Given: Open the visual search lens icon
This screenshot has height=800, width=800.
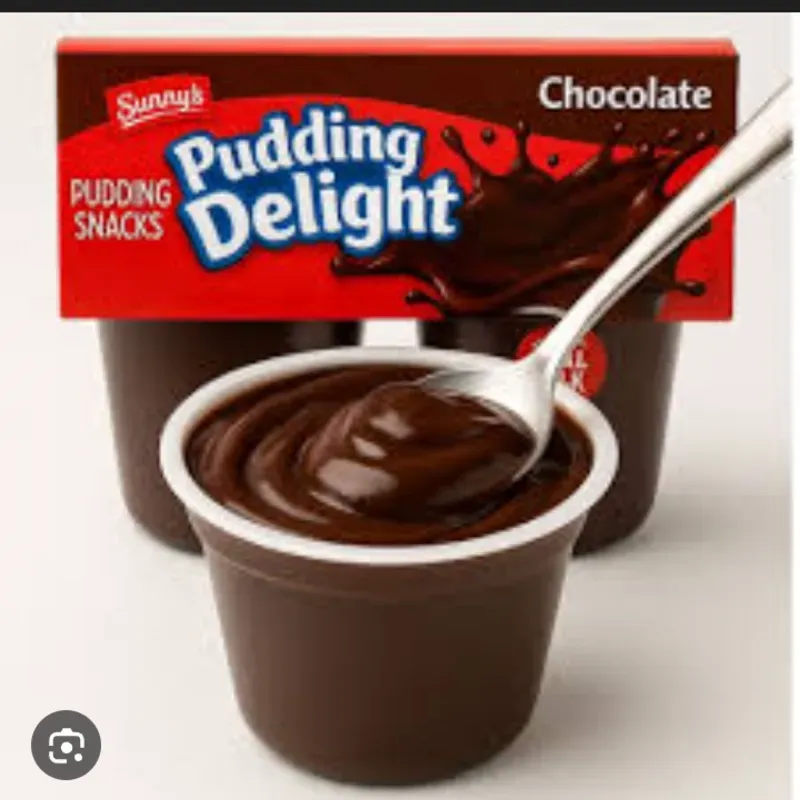Looking at the screenshot, I should click(x=66, y=744).
